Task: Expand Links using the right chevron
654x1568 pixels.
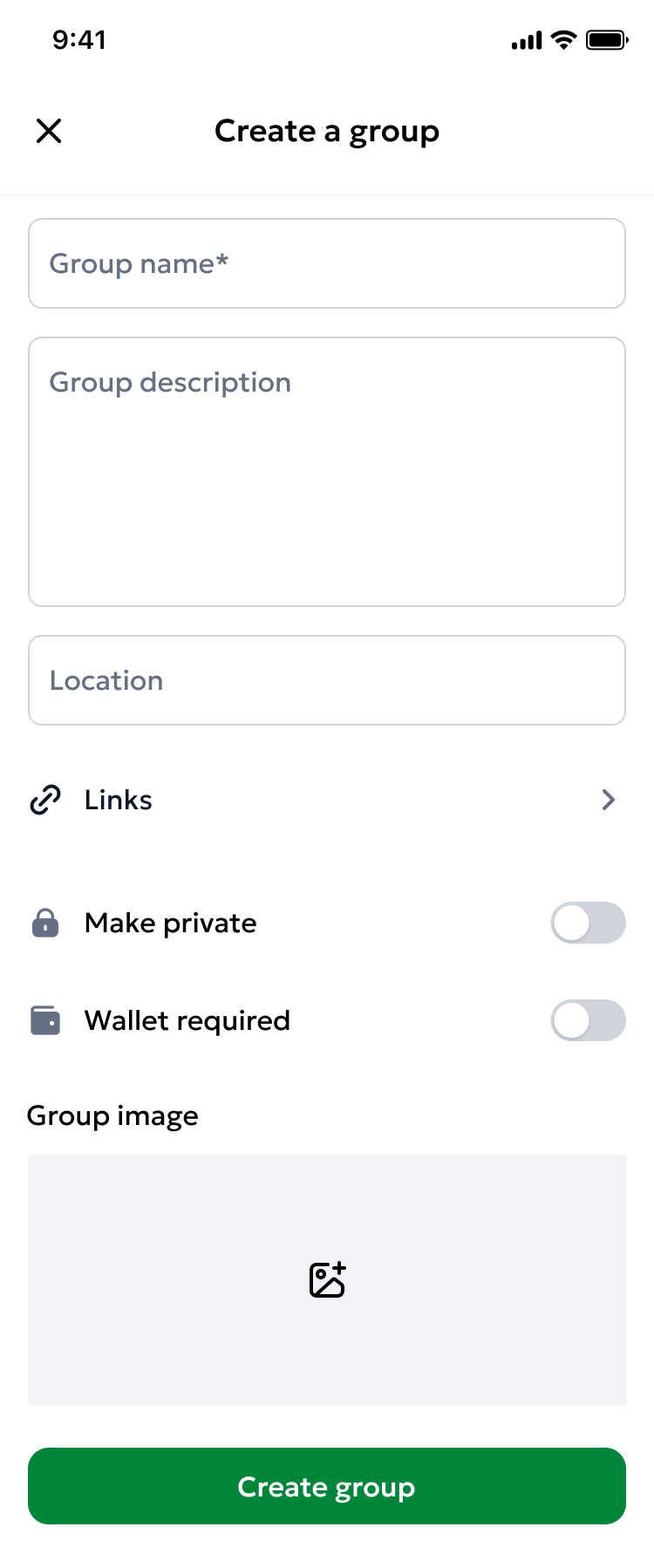Action: tap(608, 800)
